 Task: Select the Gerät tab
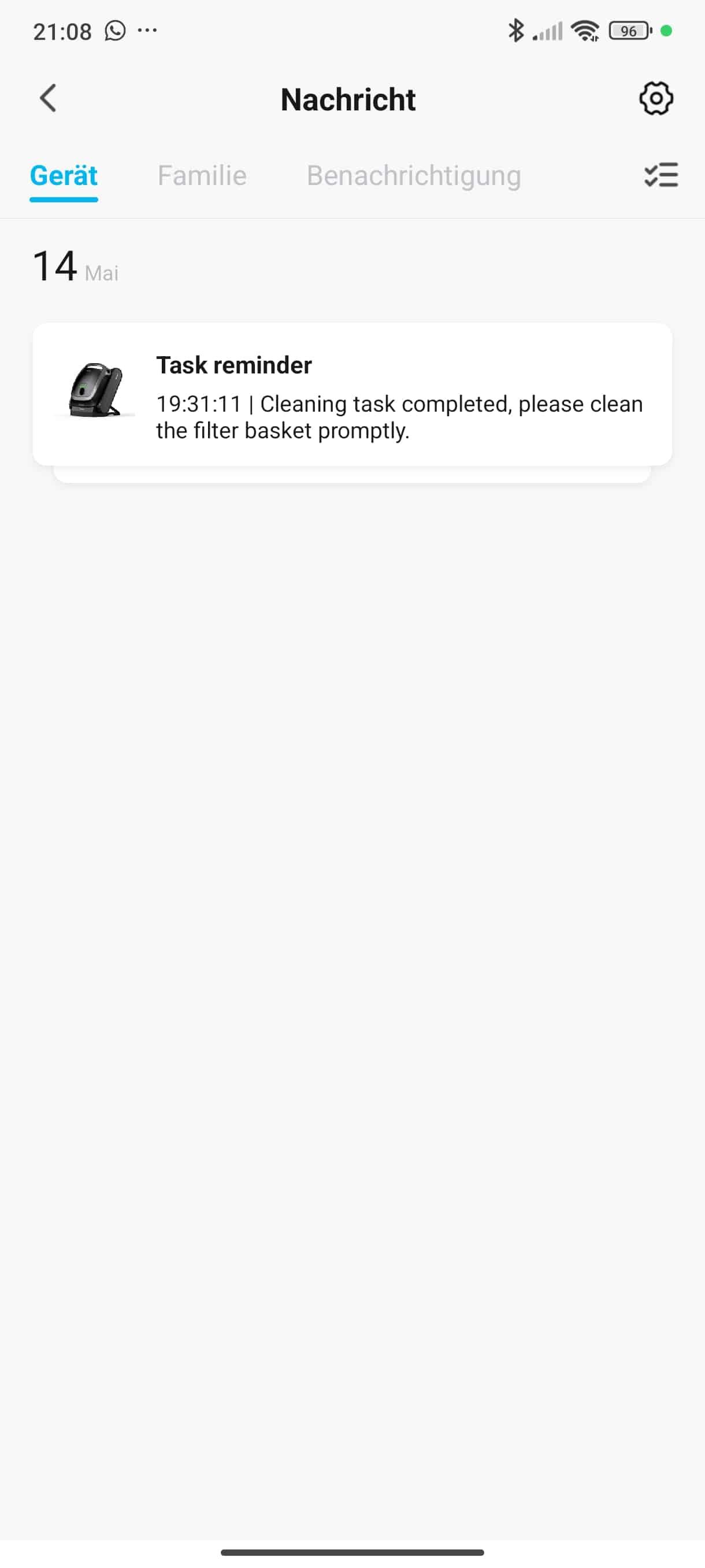64,176
